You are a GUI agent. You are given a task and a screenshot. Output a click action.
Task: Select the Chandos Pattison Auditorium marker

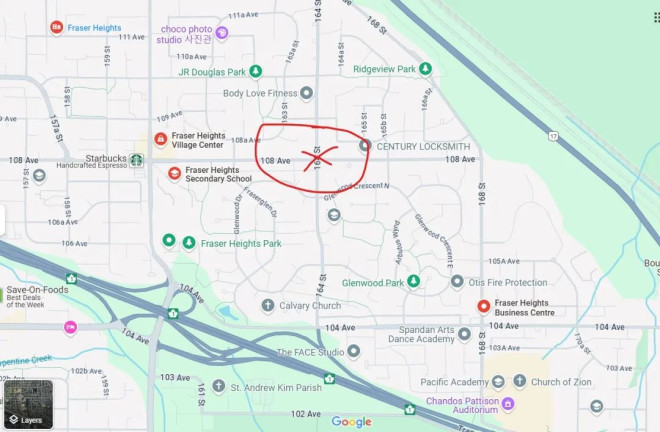(x=508, y=403)
